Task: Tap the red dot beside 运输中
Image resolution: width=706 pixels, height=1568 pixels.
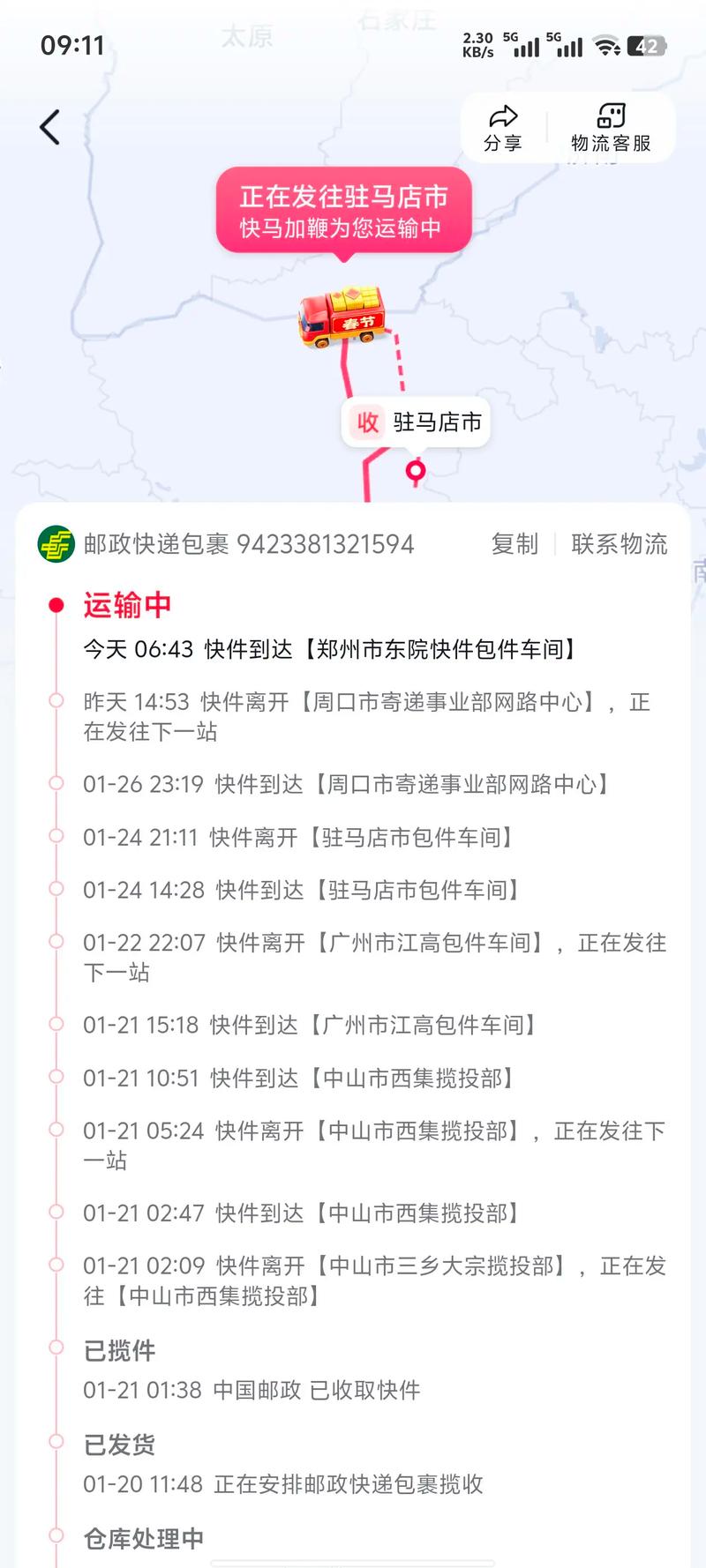Action: 56,604
